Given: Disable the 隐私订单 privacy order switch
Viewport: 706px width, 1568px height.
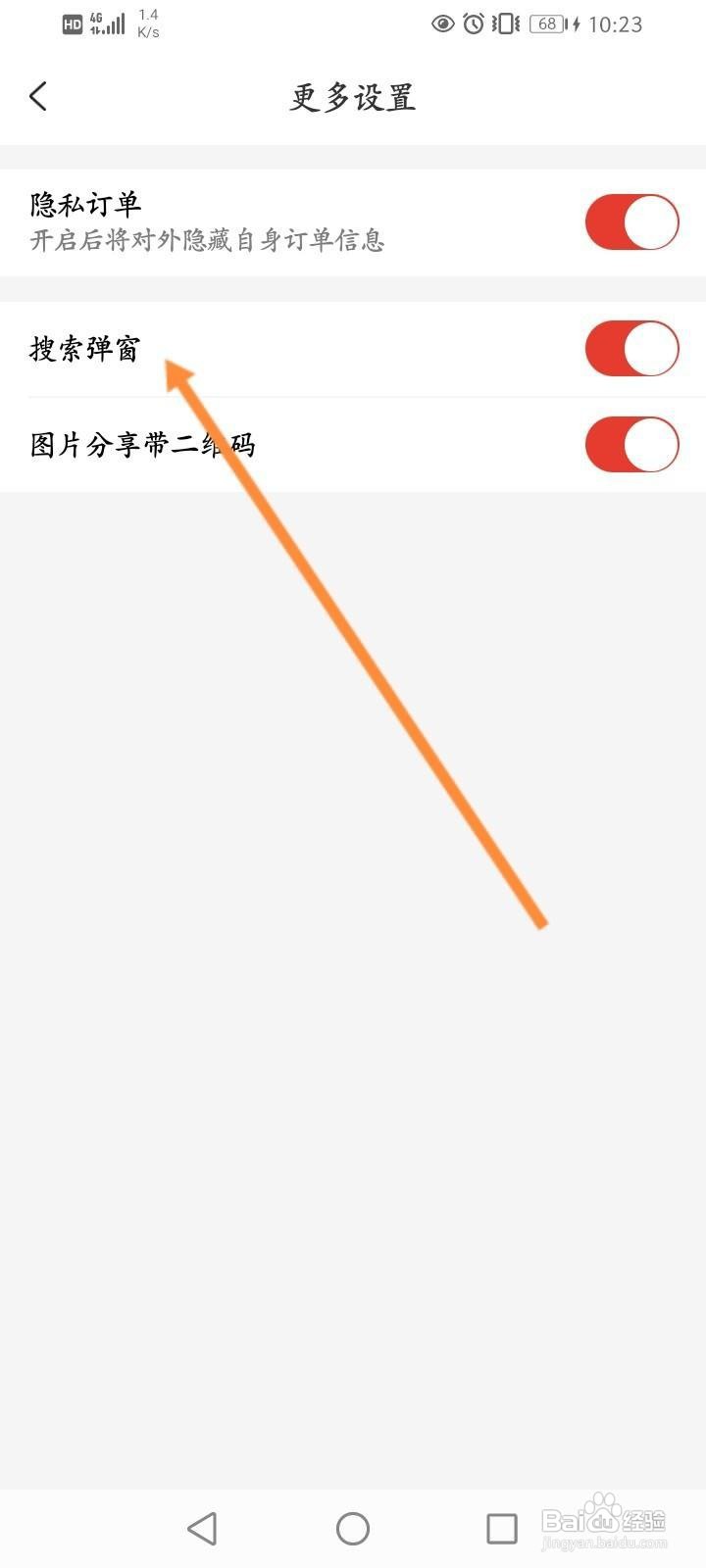Looking at the screenshot, I should 631,222.
